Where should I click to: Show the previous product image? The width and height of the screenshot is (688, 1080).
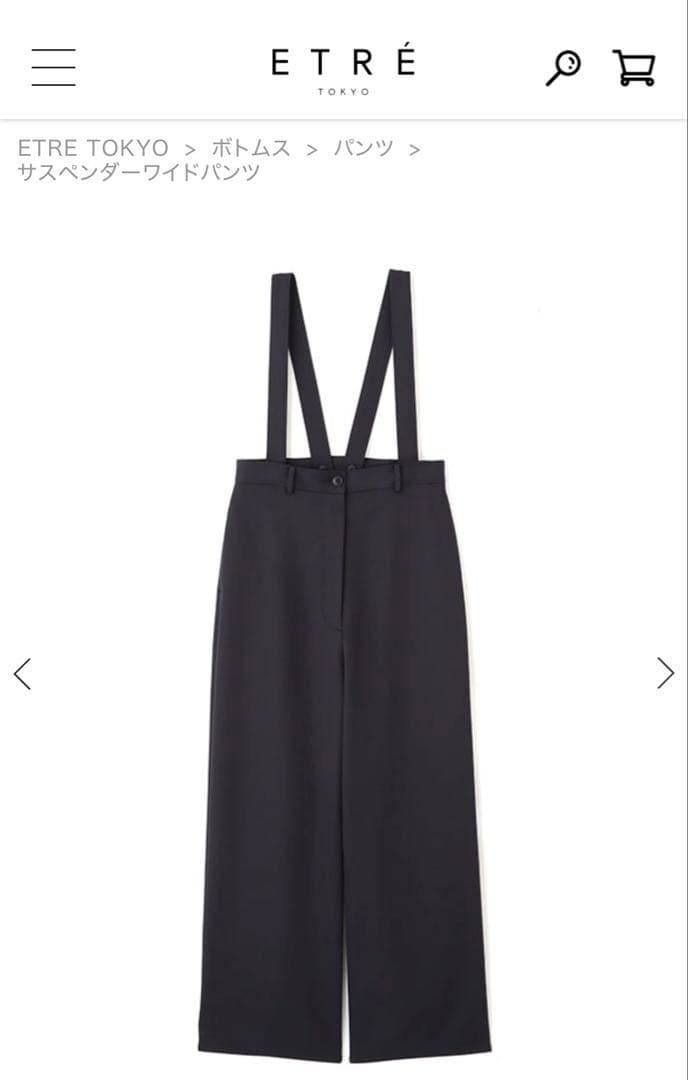(22, 673)
